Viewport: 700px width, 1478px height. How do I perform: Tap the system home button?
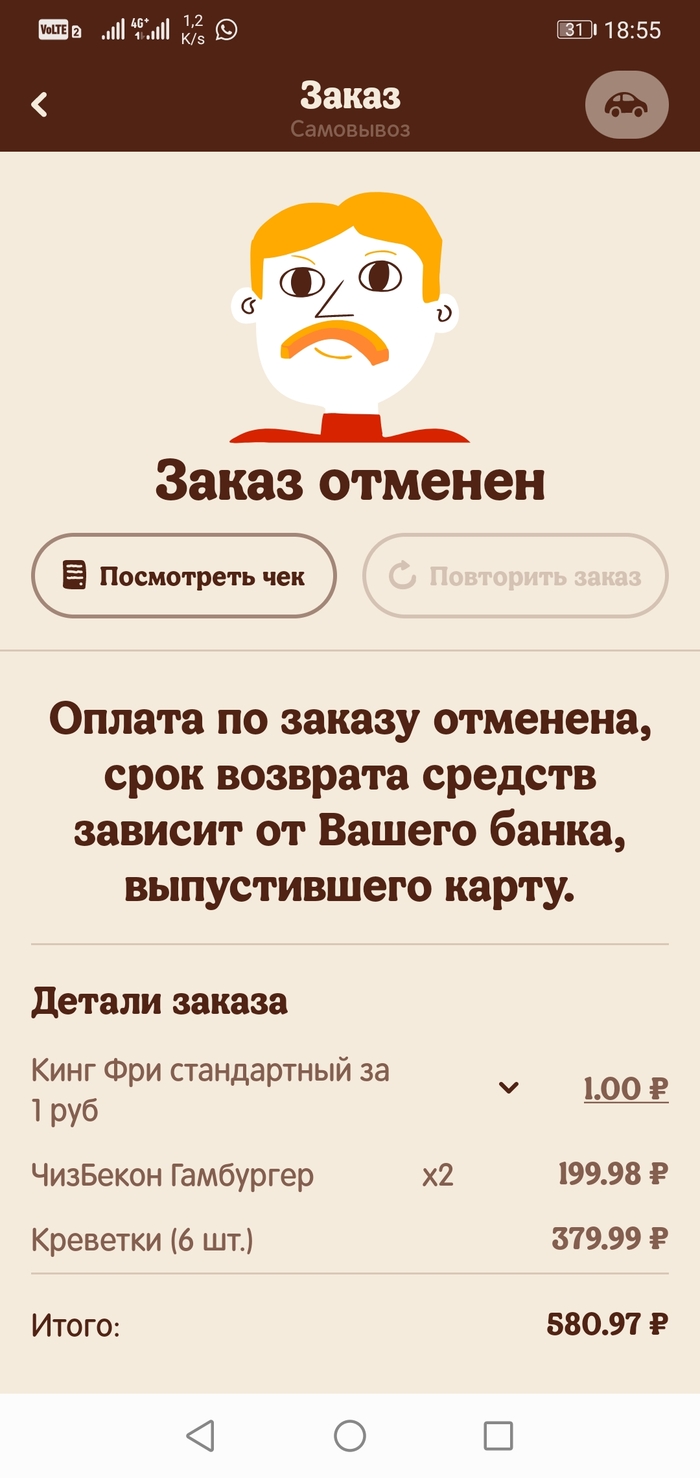point(350,1436)
